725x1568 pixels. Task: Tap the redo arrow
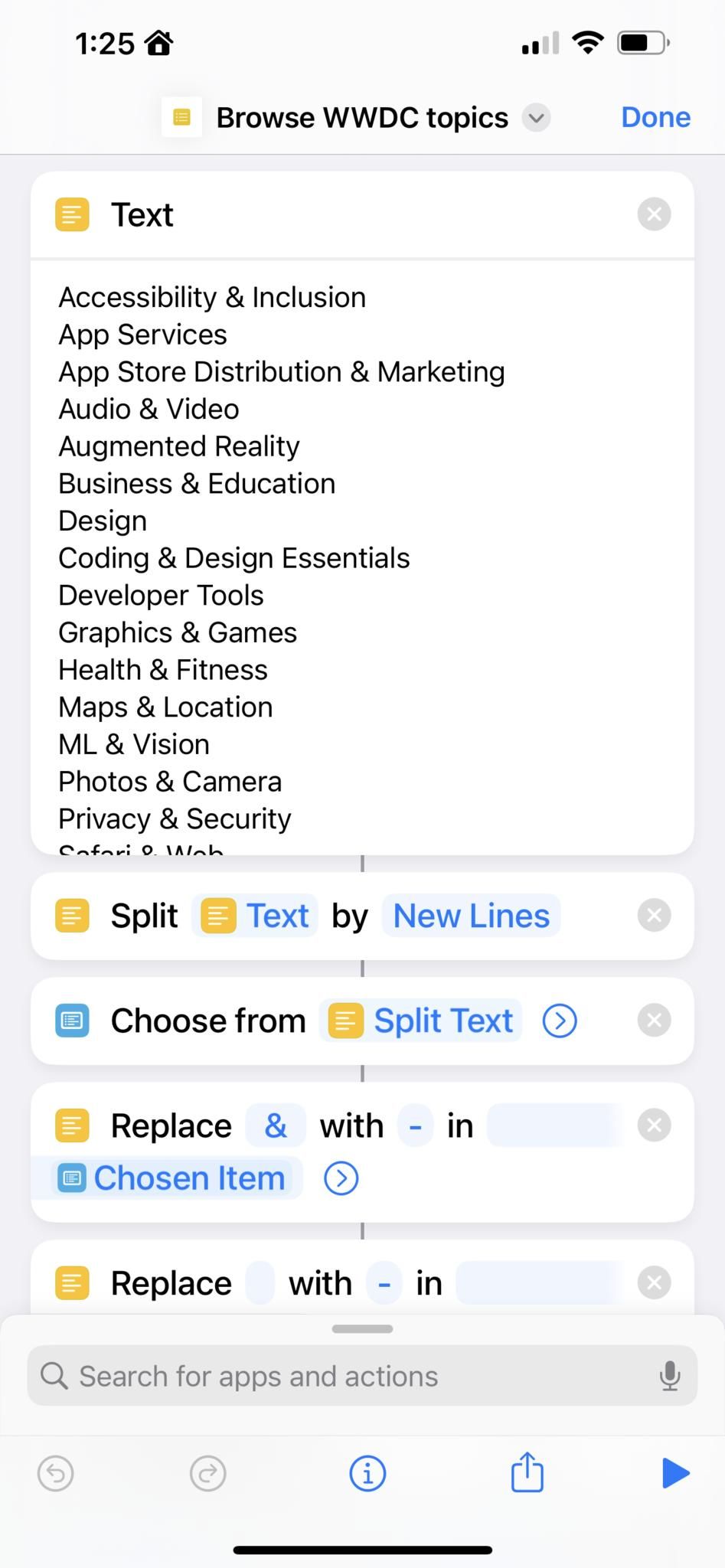point(207,1472)
